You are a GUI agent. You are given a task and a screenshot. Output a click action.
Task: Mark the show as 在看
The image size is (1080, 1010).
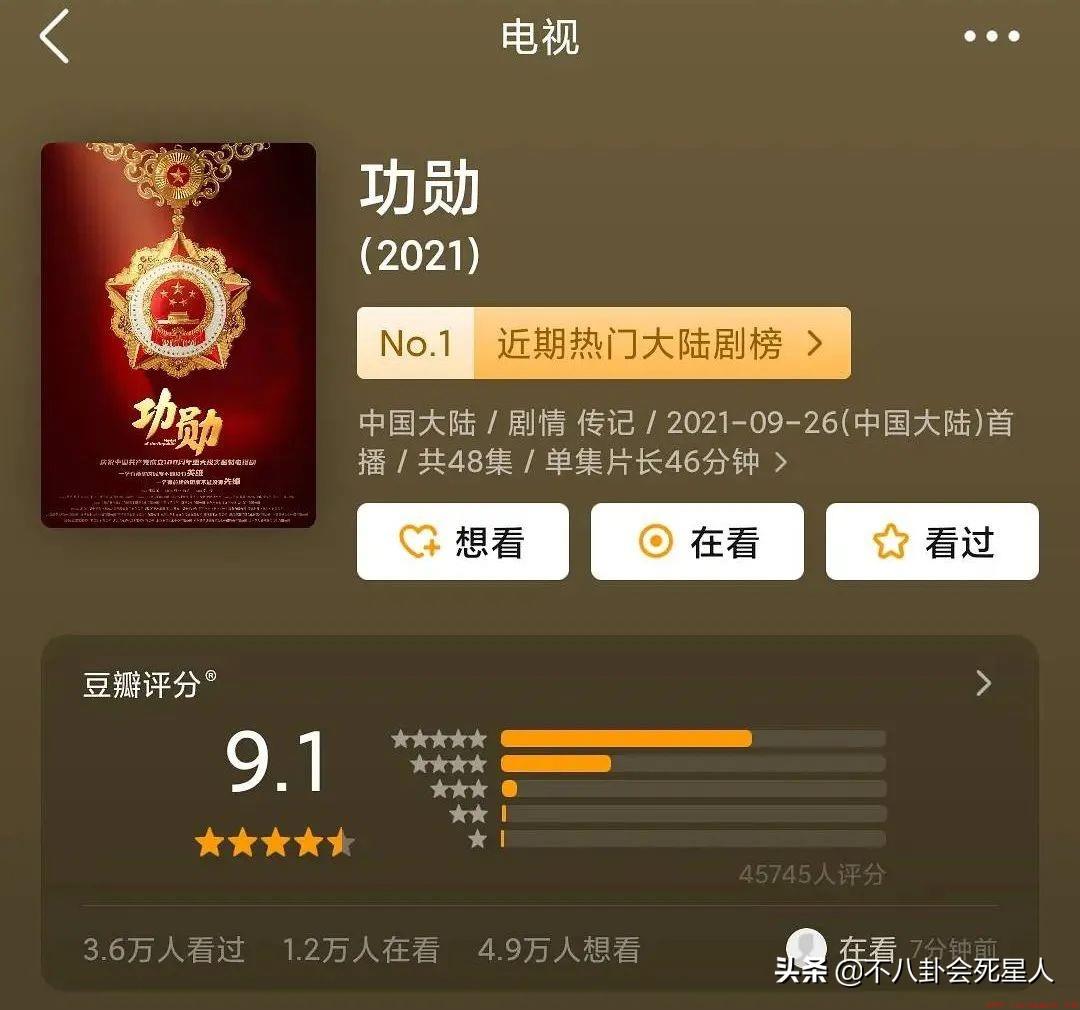coord(697,542)
